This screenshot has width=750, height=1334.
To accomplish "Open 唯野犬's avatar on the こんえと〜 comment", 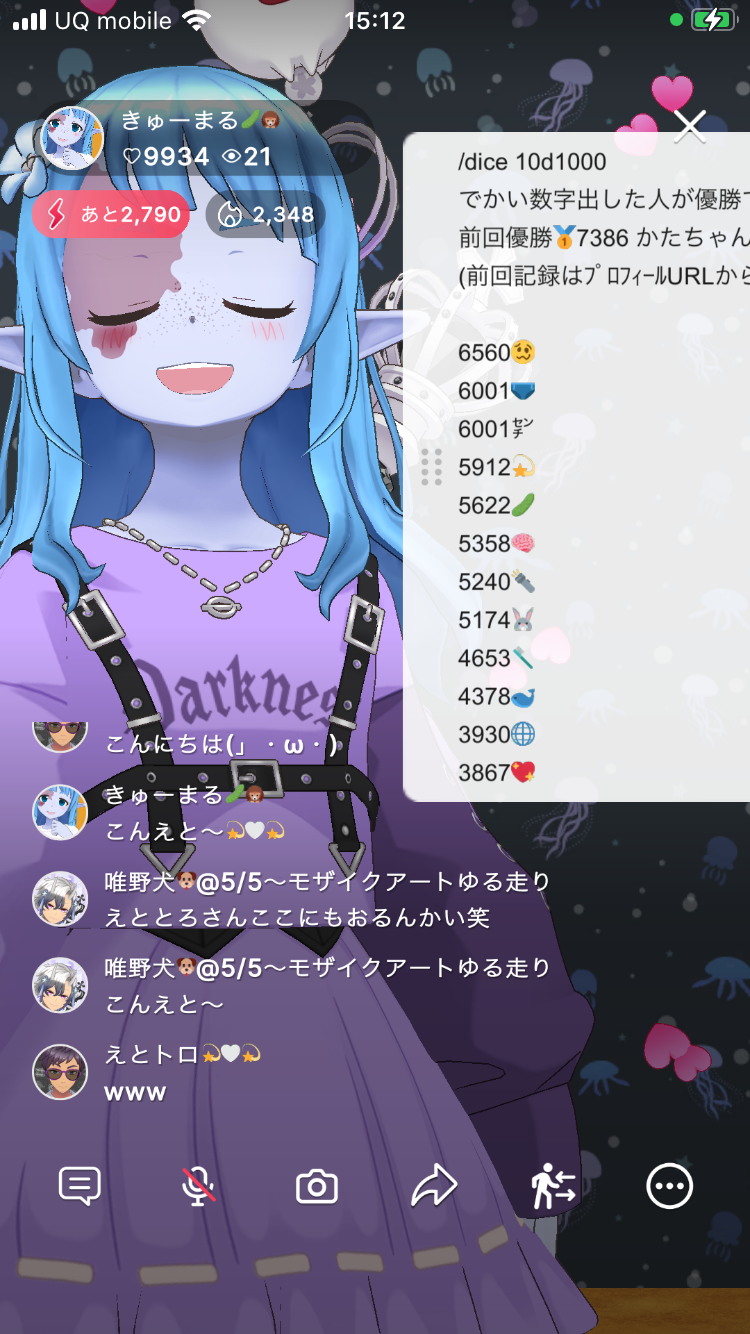I will (60, 985).
